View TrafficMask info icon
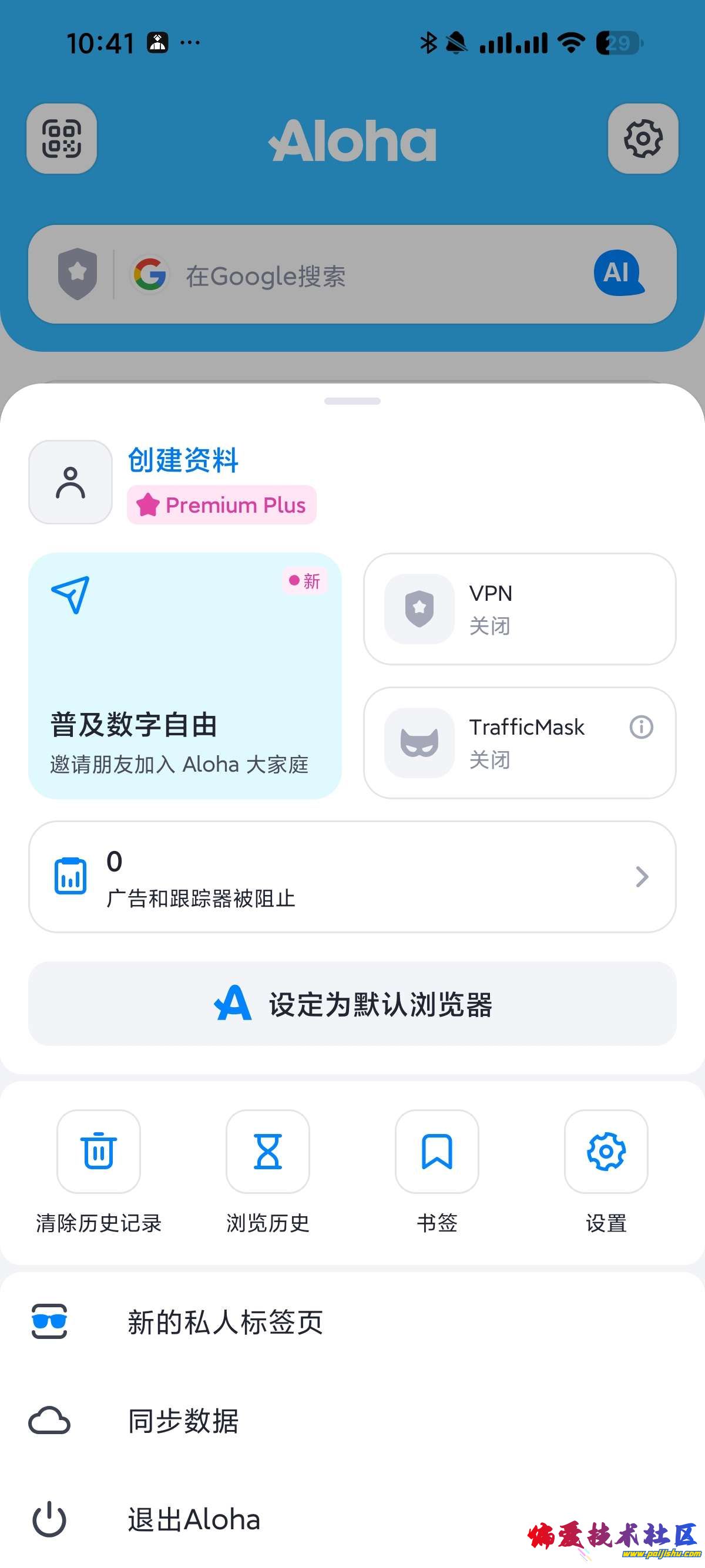The height and width of the screenshot is (1568, 705). point(641,727)
